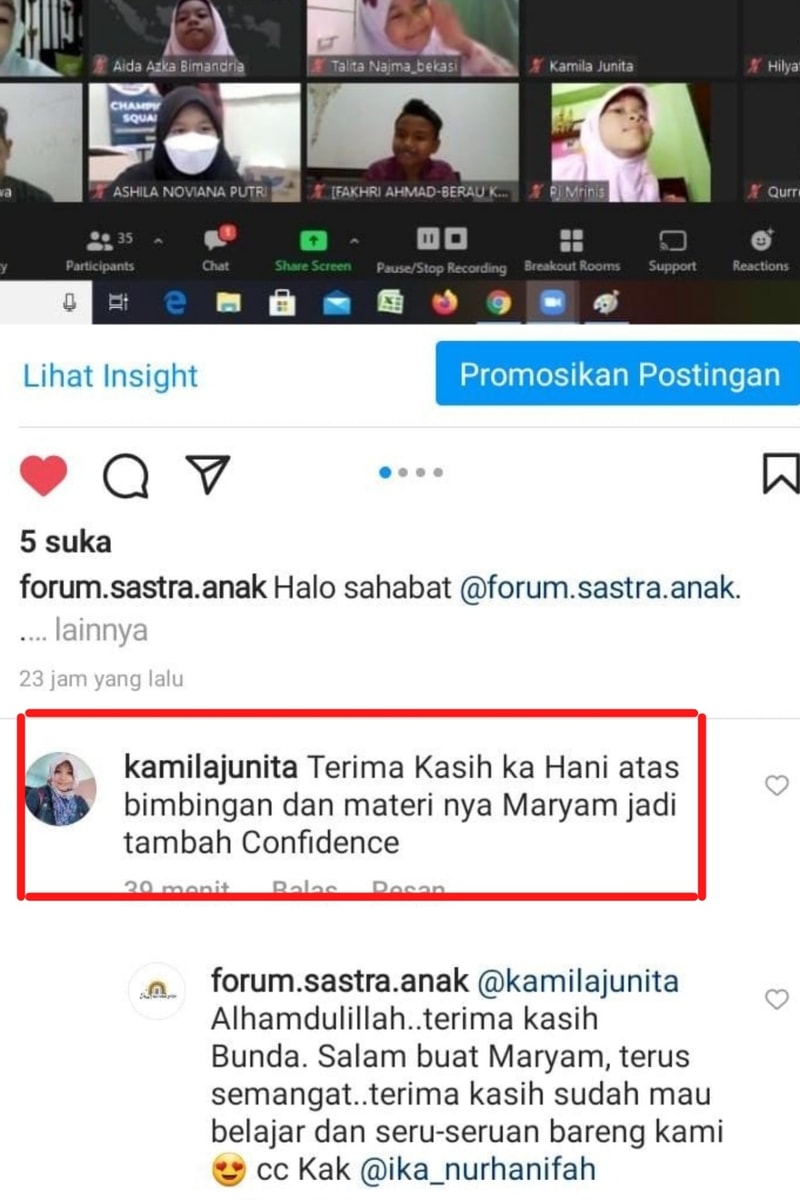This screenshot has height=1200, width=800.
Task: Like kamilajunita's comment
Action: [x=777, y=786]
